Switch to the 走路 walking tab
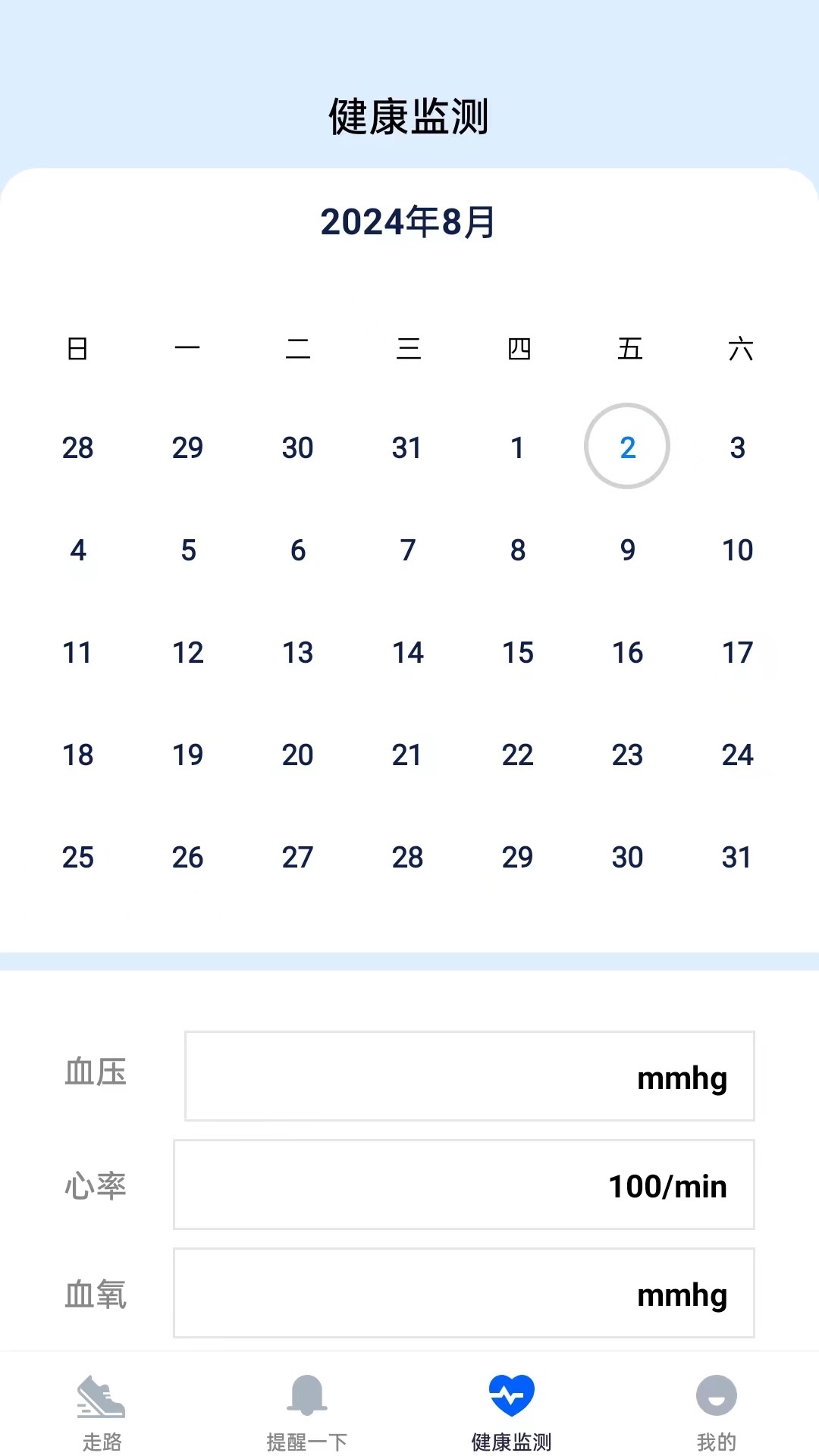 click(102, 1410)
